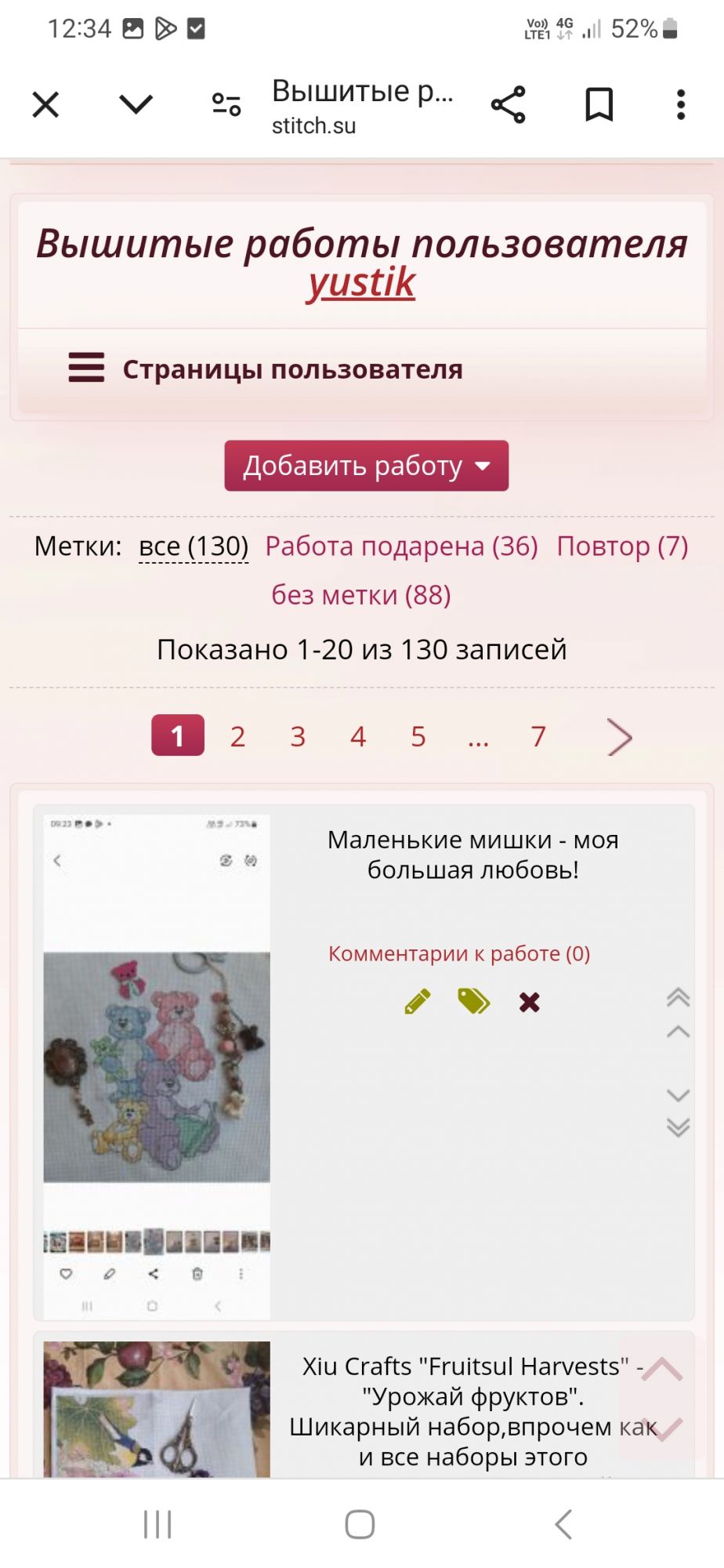Move little bears work to top

coord(678,997)
